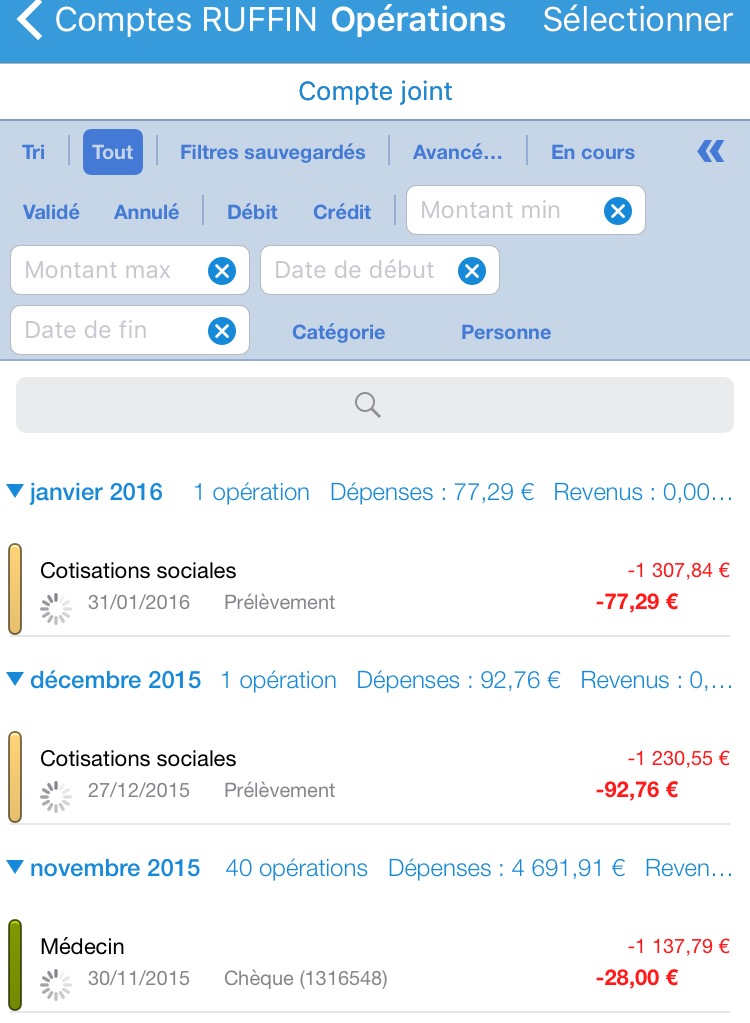Collapse the janvier 2016 section
This screenshot has height=1023, width=750.
[x=15, y=492]
